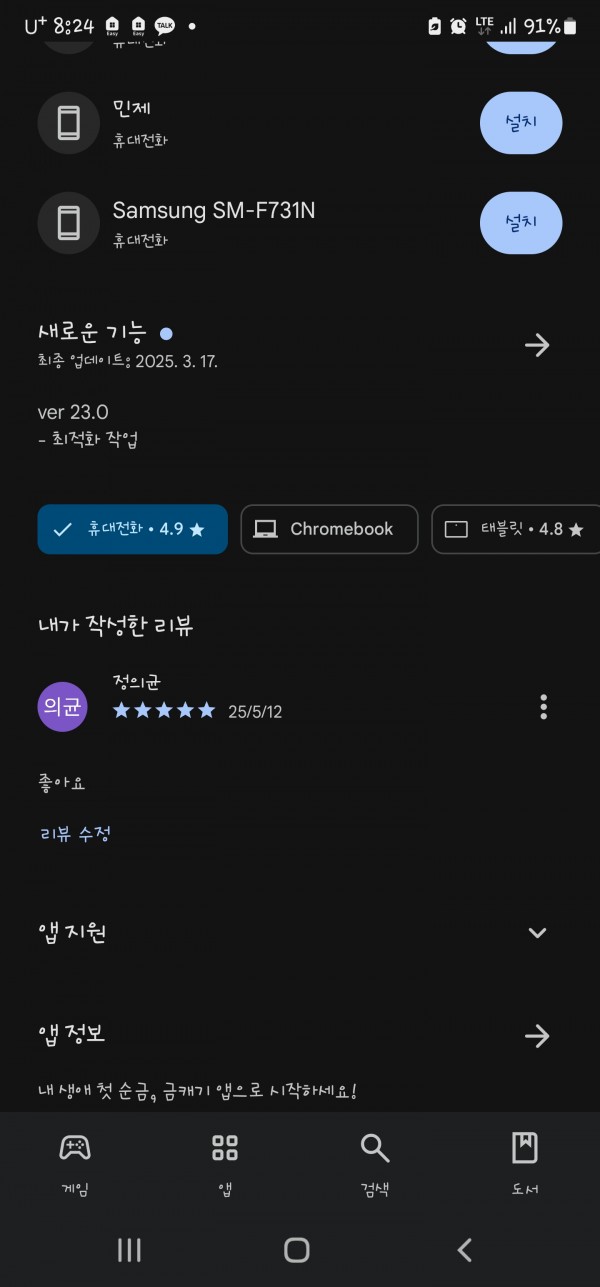
Task: Select the Chromebook chip
Action: pos(329,529)
